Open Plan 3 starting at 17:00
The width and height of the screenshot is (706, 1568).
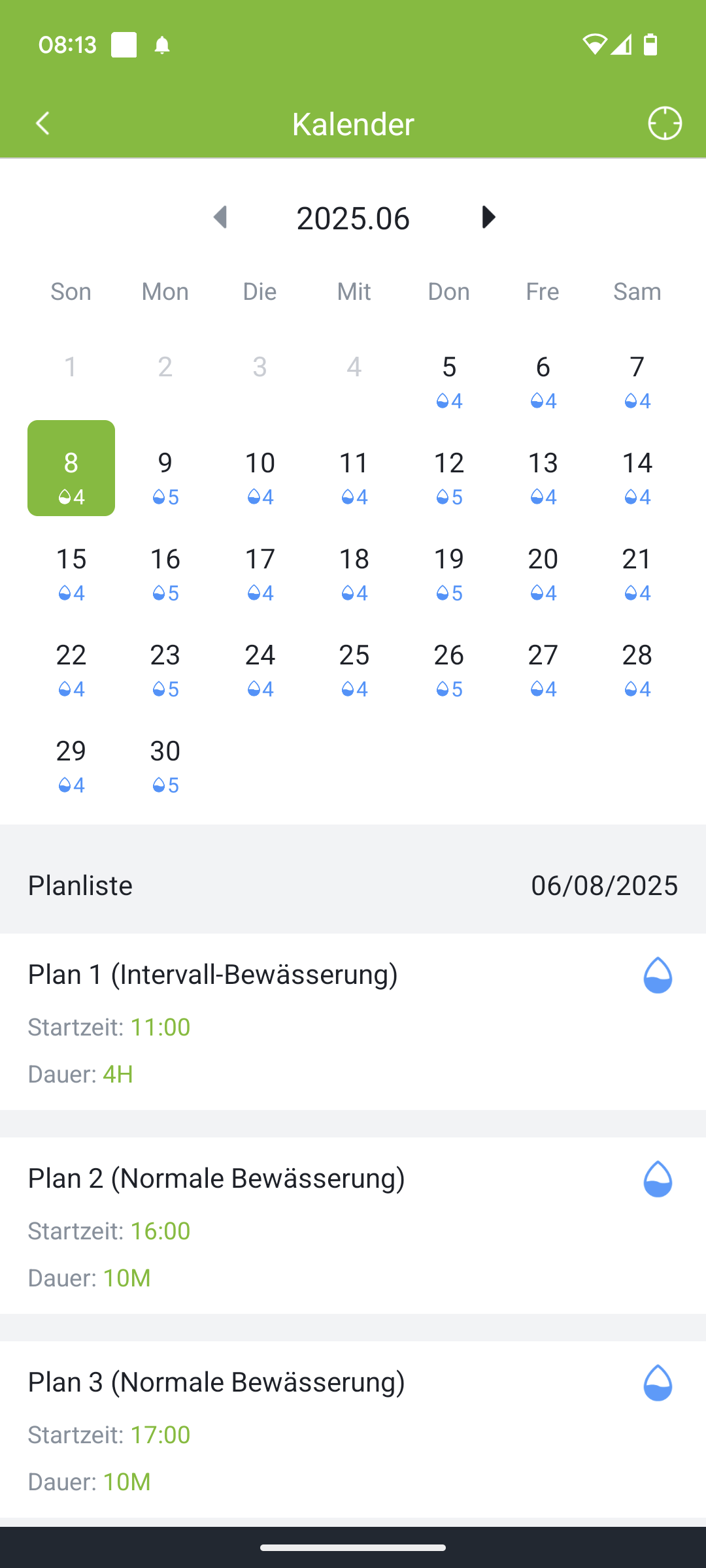353,1429
